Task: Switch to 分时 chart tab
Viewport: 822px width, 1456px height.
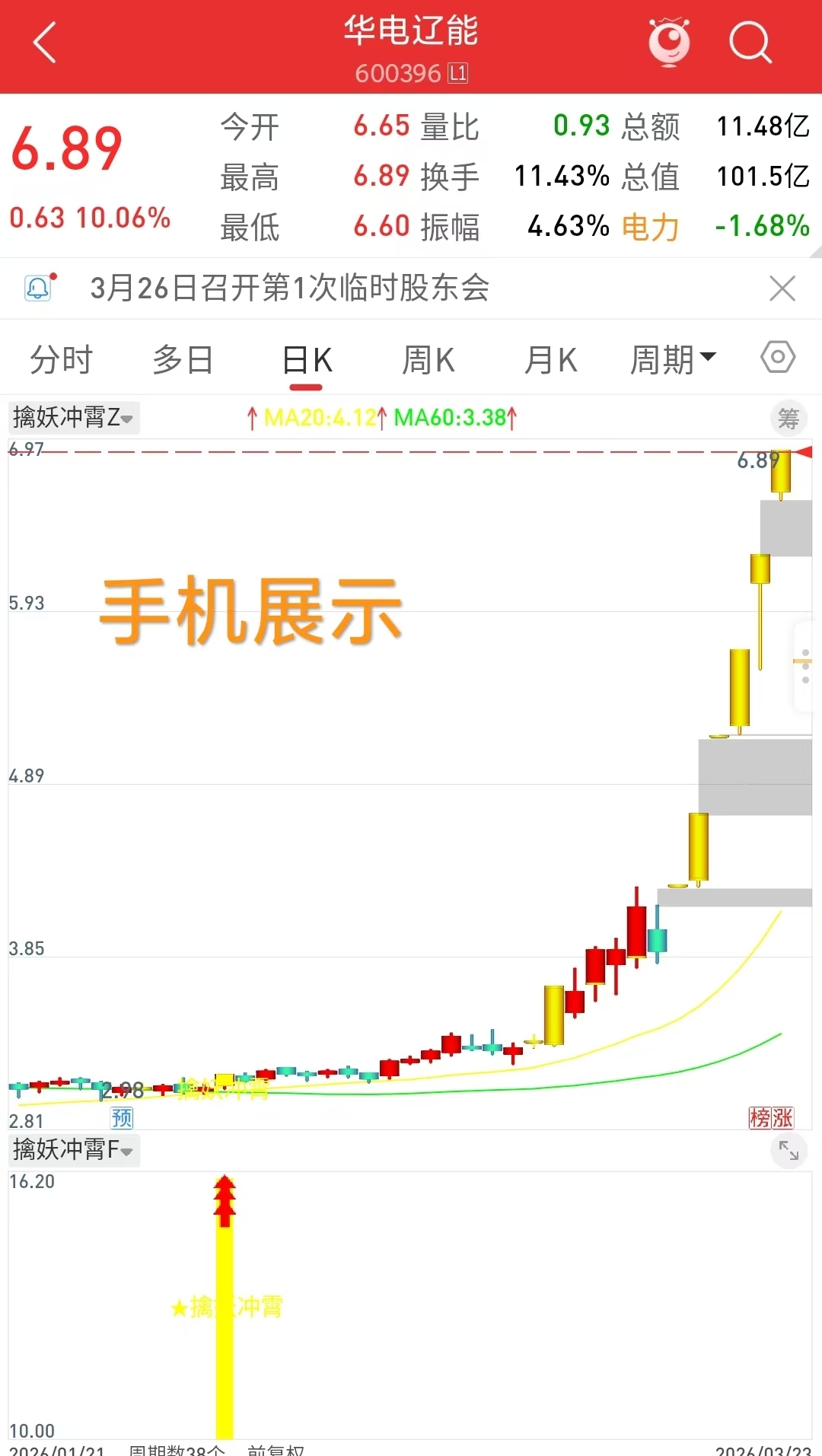Action: coord(61,360)
